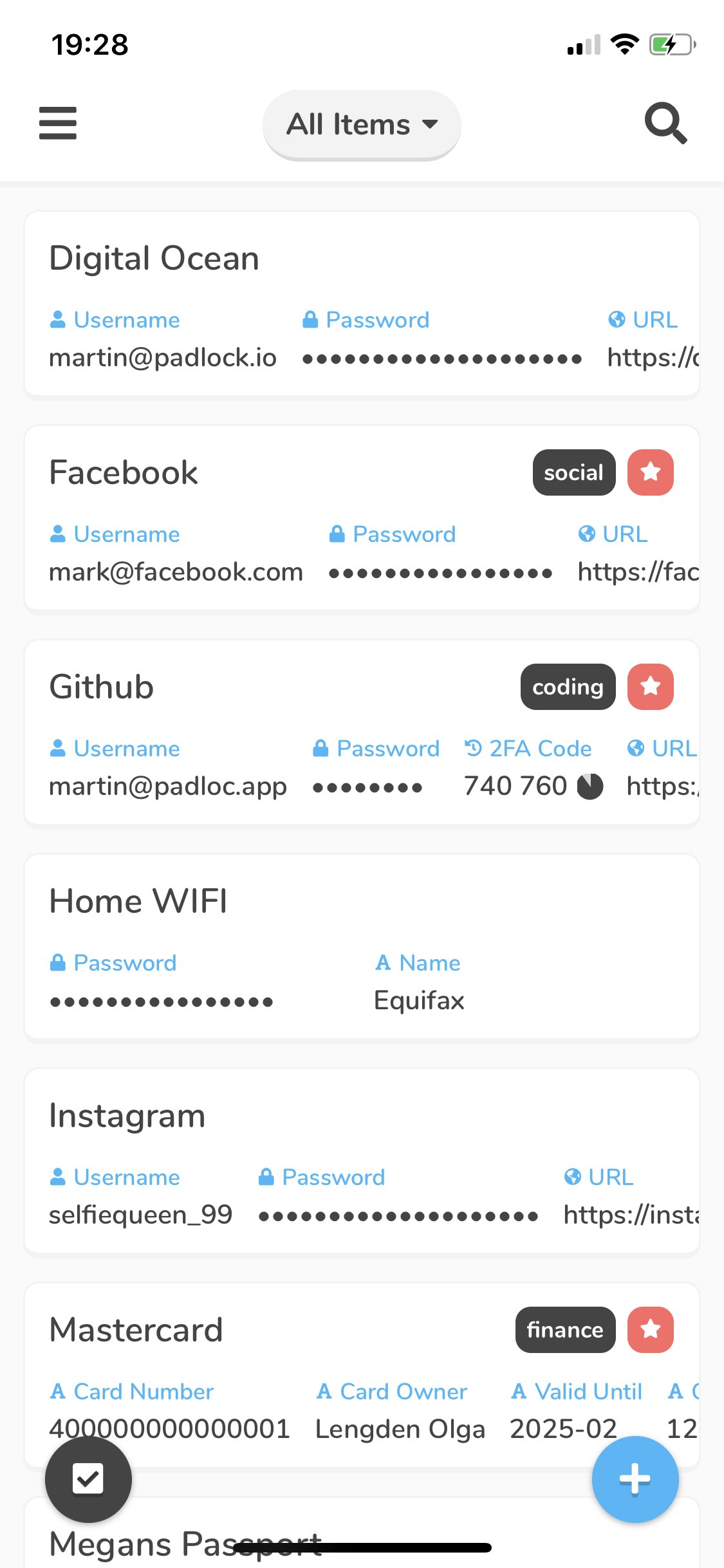
Task: Open the Github item card
Action: tap(362, 733)
